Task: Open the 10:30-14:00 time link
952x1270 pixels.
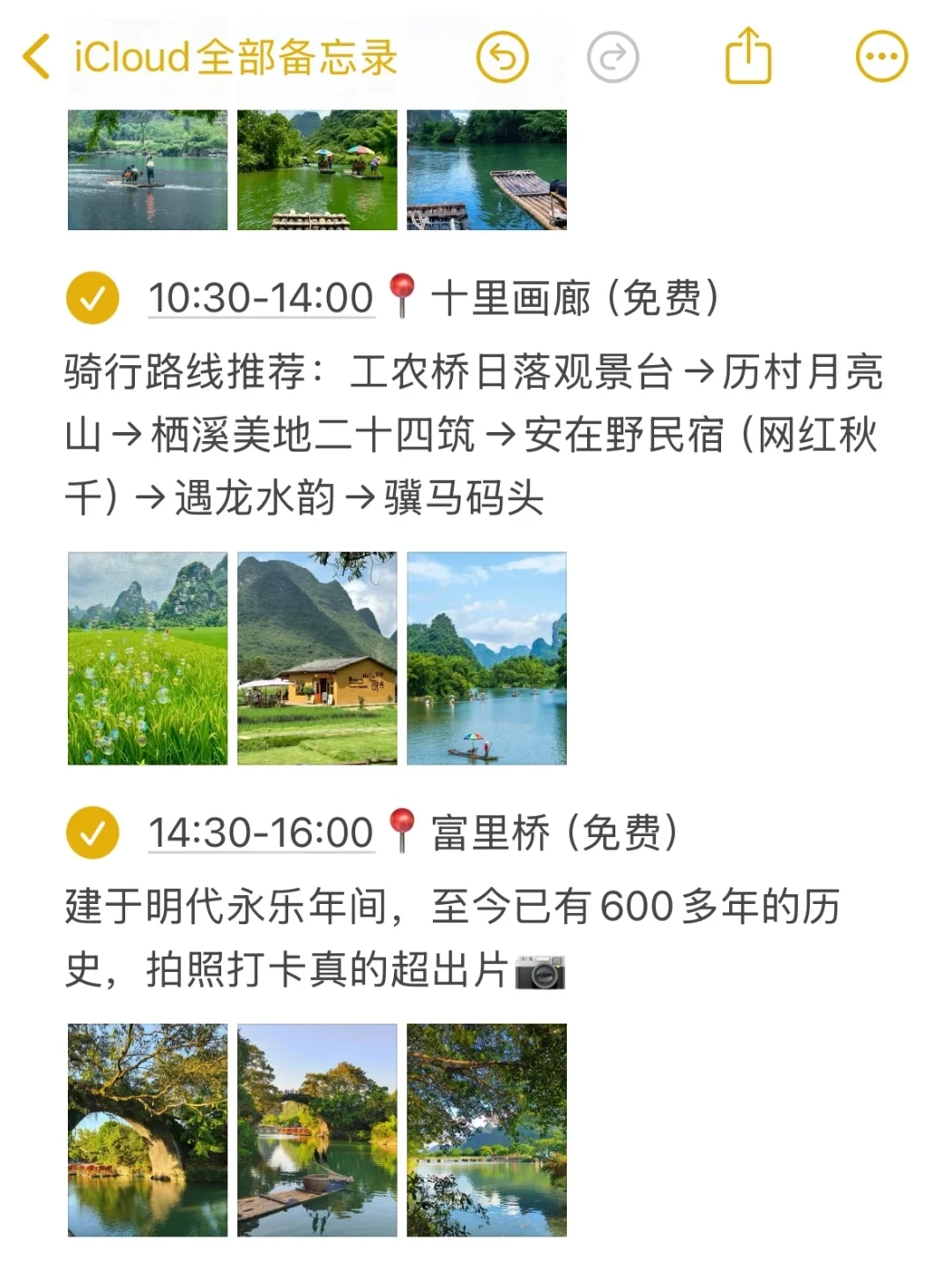Action: coord(261,298)
